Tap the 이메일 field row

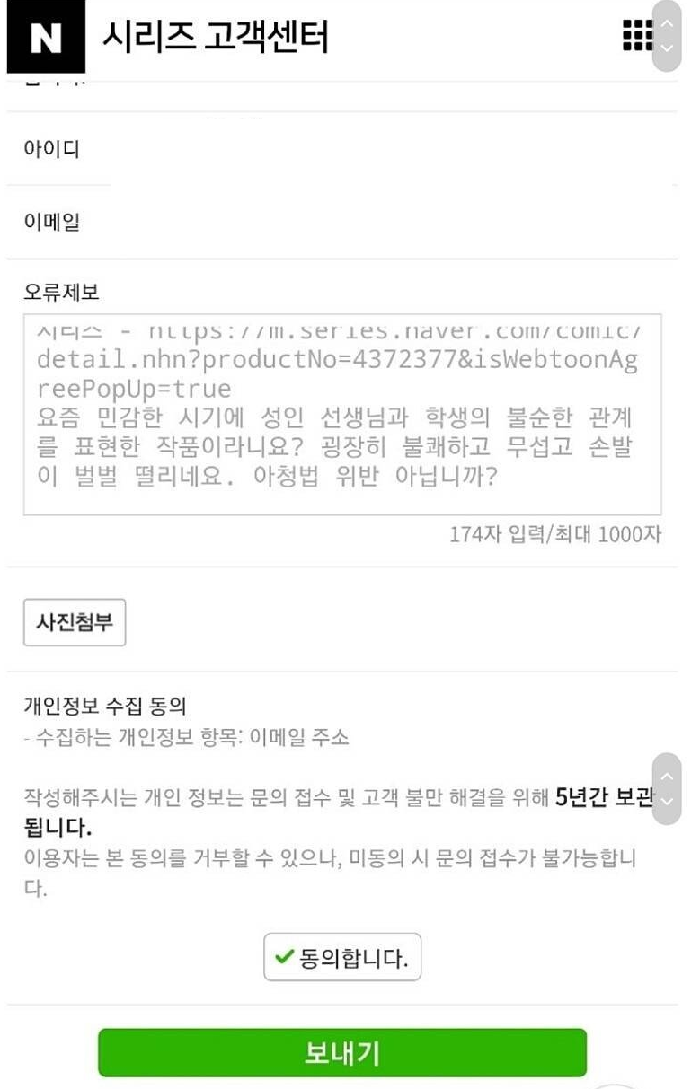point(342,222)
